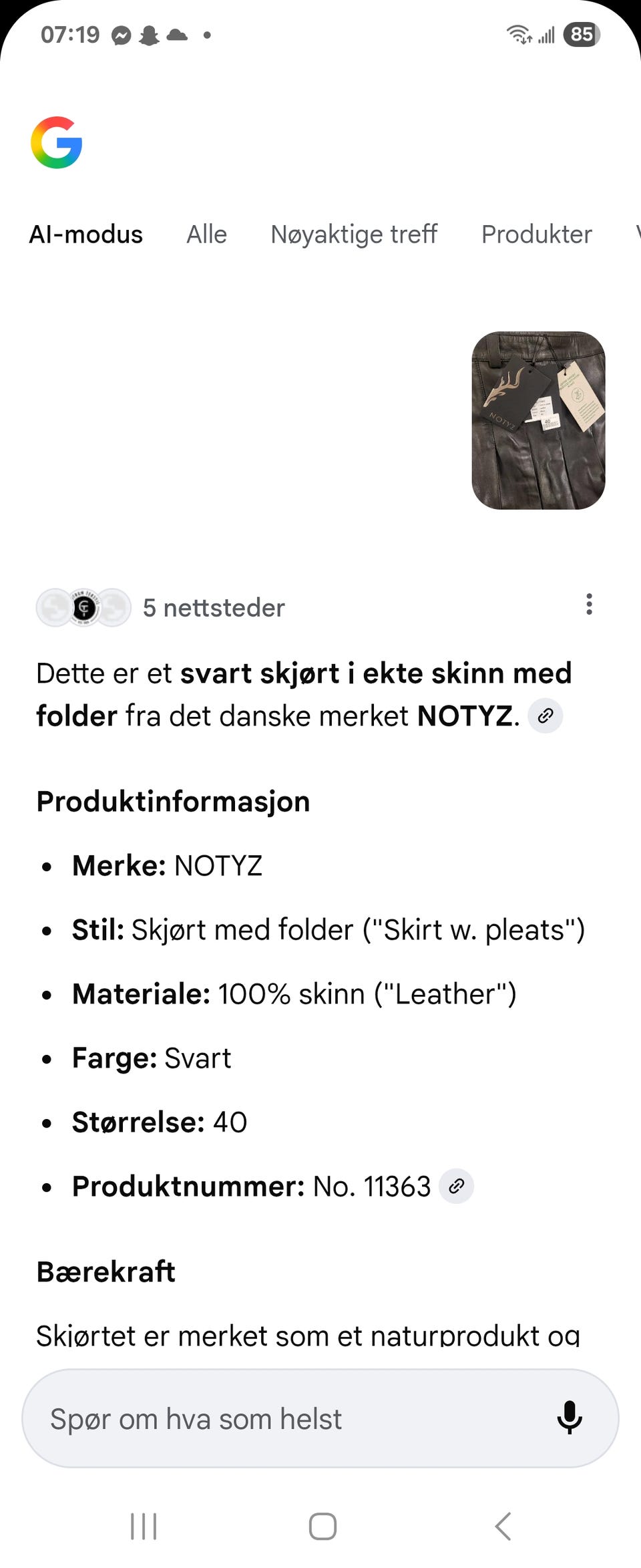Open the Produkter tab

pos(536,234)
